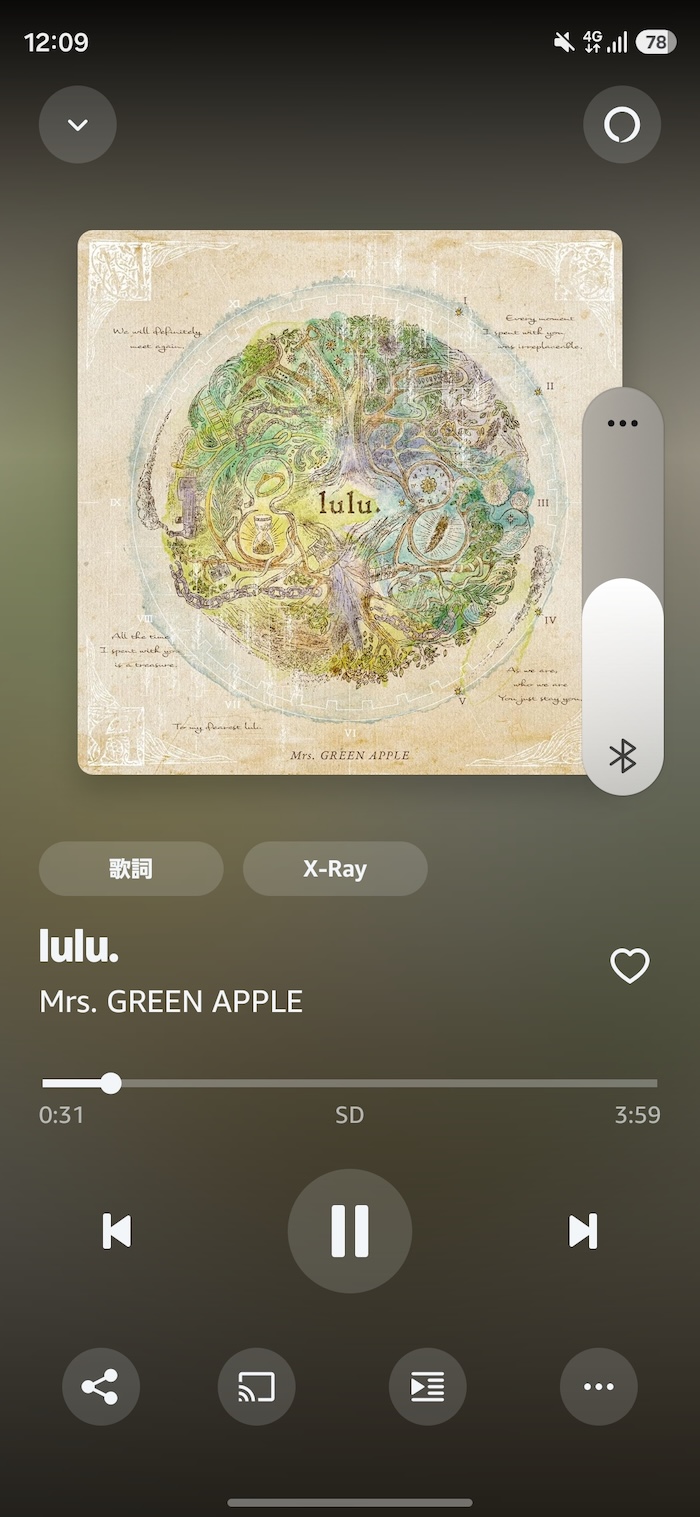Viewport: 700px width, 1517px height.
Task: Open the 歌詞 lyrics view
Action: [131, 868]
